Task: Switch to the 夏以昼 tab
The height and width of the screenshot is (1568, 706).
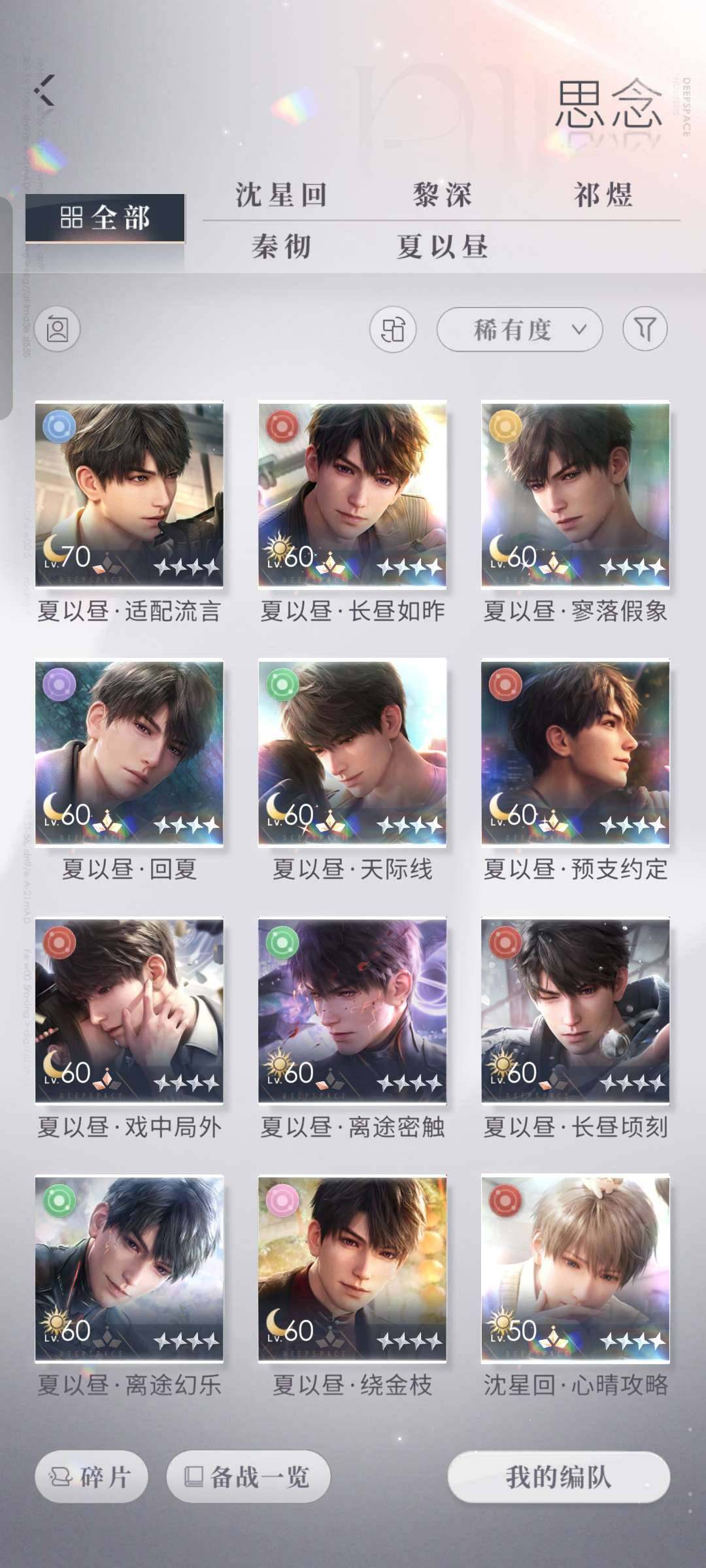Action: (442, 247)
